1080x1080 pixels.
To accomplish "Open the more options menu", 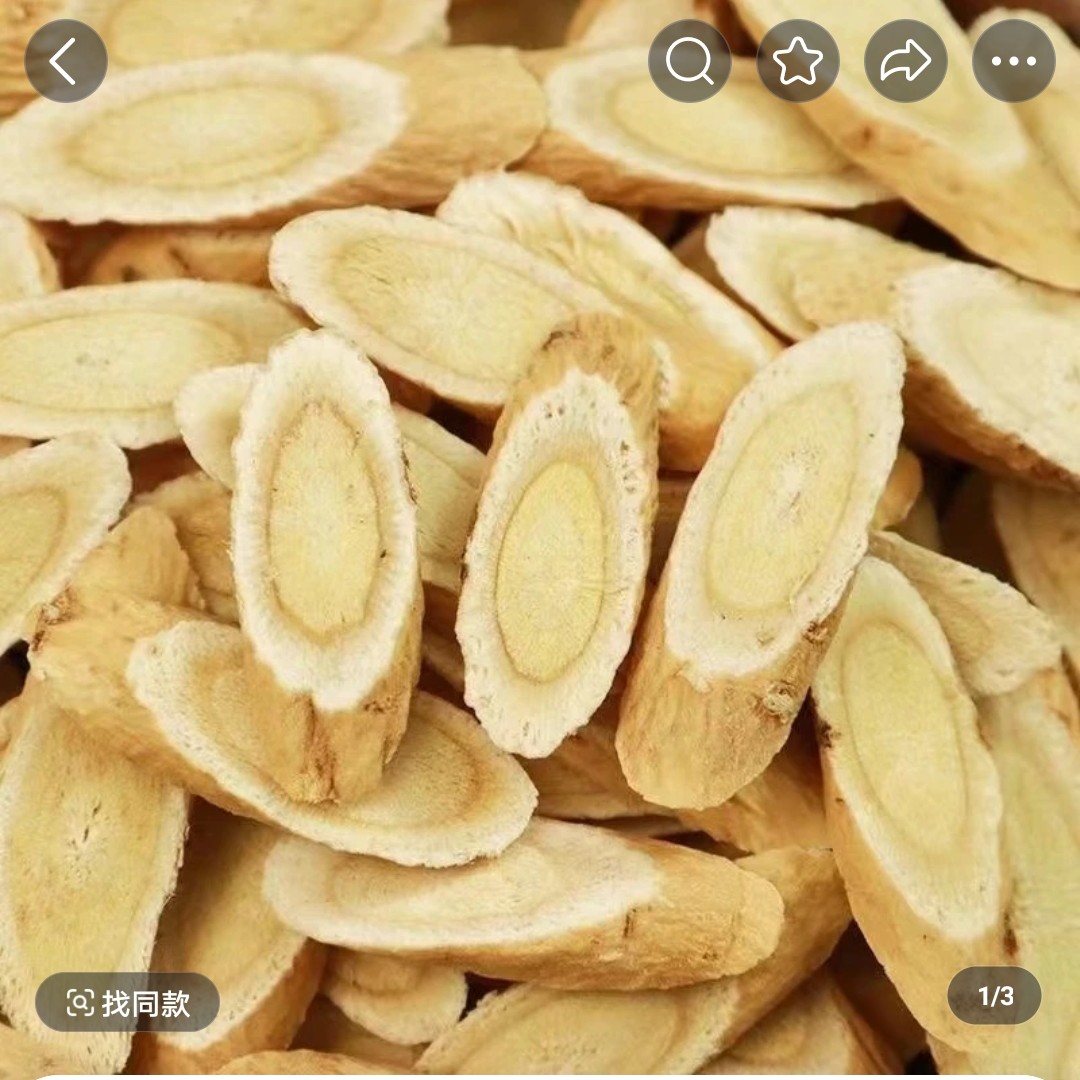I will pos(1013,61).
